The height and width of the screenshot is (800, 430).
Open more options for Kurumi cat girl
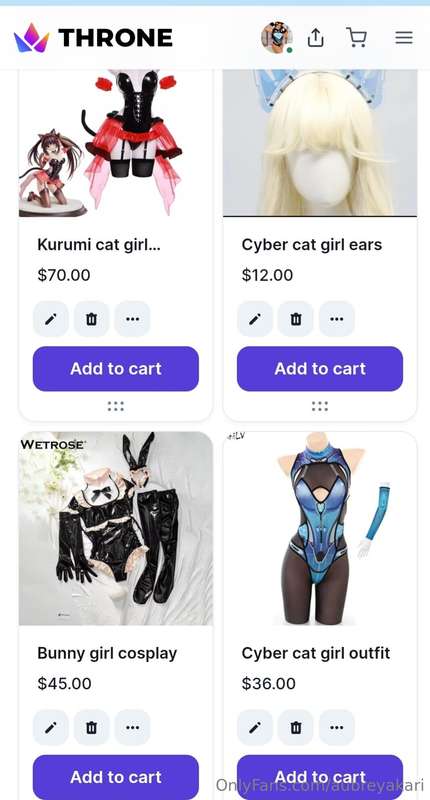coord(132,319)
